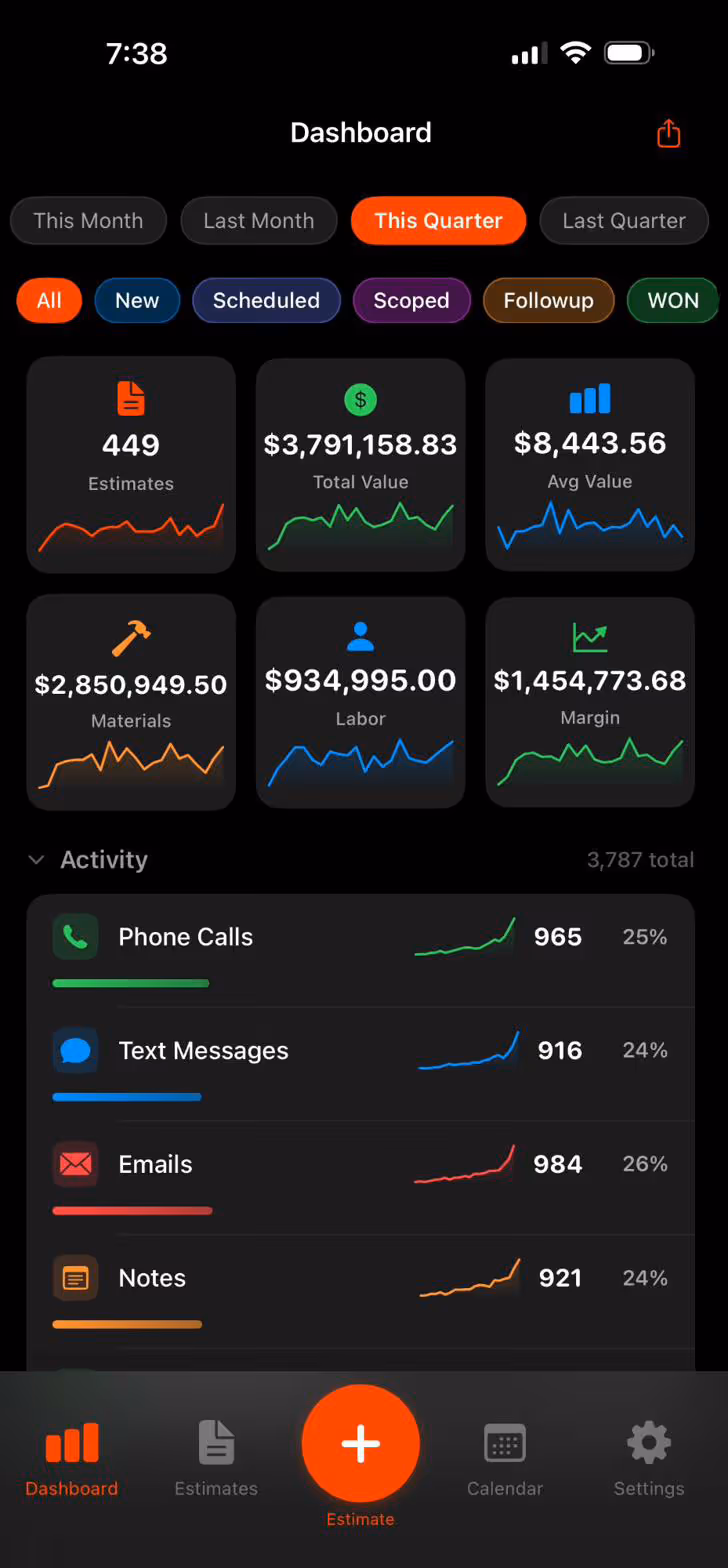Switch to Last Month view

click(259, 220)
